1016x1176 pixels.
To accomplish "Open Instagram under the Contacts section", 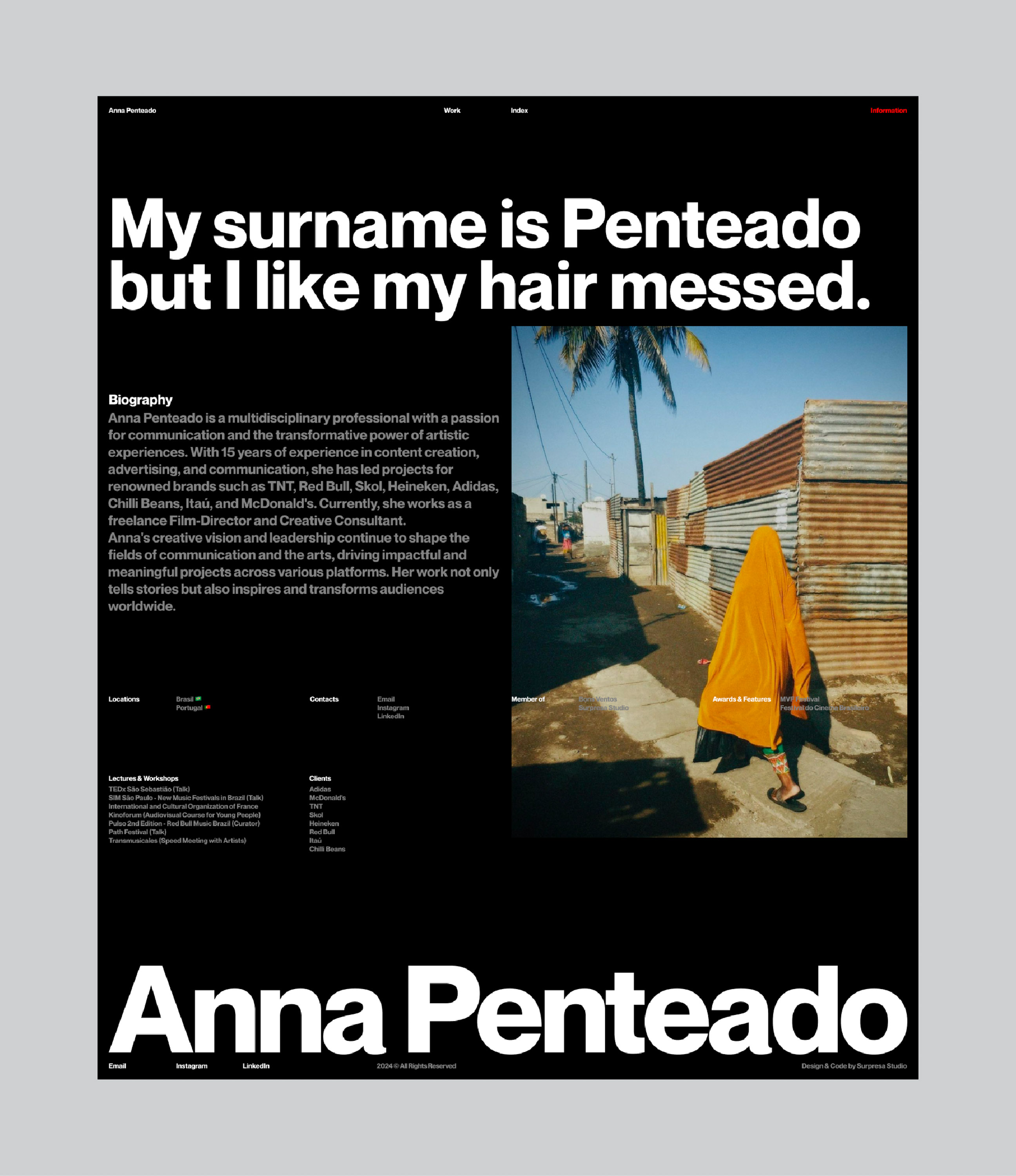I will (393, 708).
